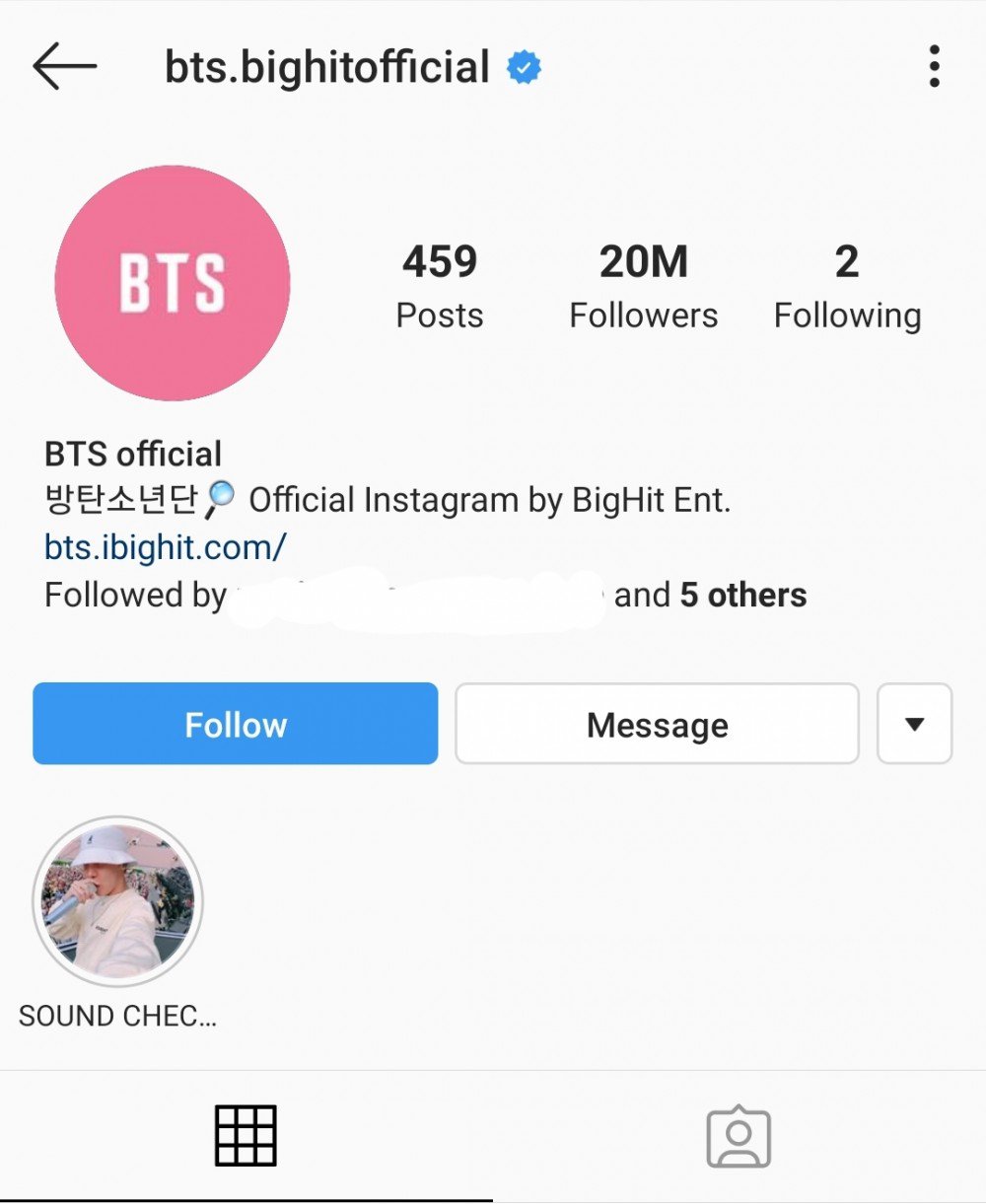Viewport: 986px width, 1204px height.
Task: Open the bts.ibighit.com link
Action: [165, 546]
